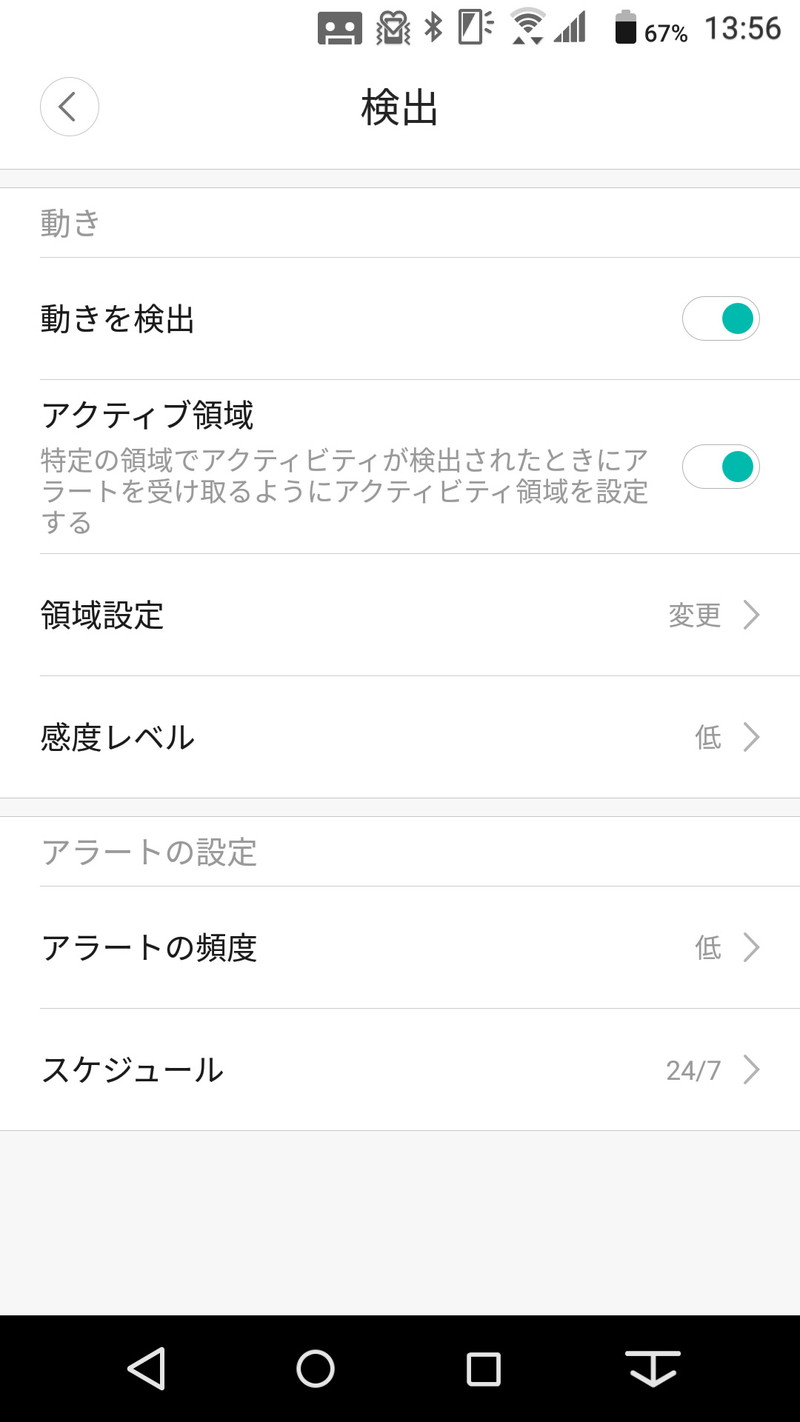Tap the vibrating heart notification icon
This screenshot has height=1422, width=800.
point(391,29)
